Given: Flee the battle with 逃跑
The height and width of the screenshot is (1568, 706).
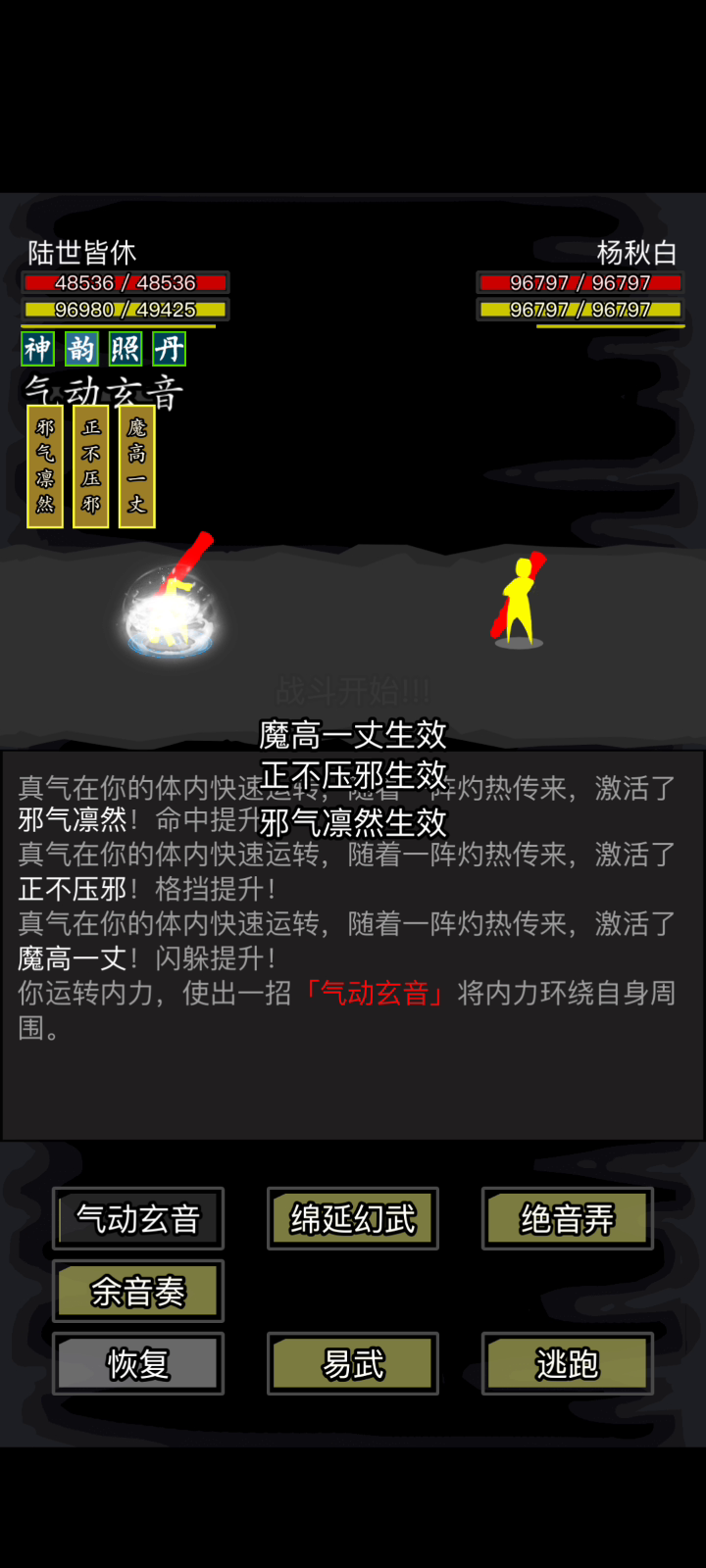Looking at the screenshot, I should [x=568, y=1363].
